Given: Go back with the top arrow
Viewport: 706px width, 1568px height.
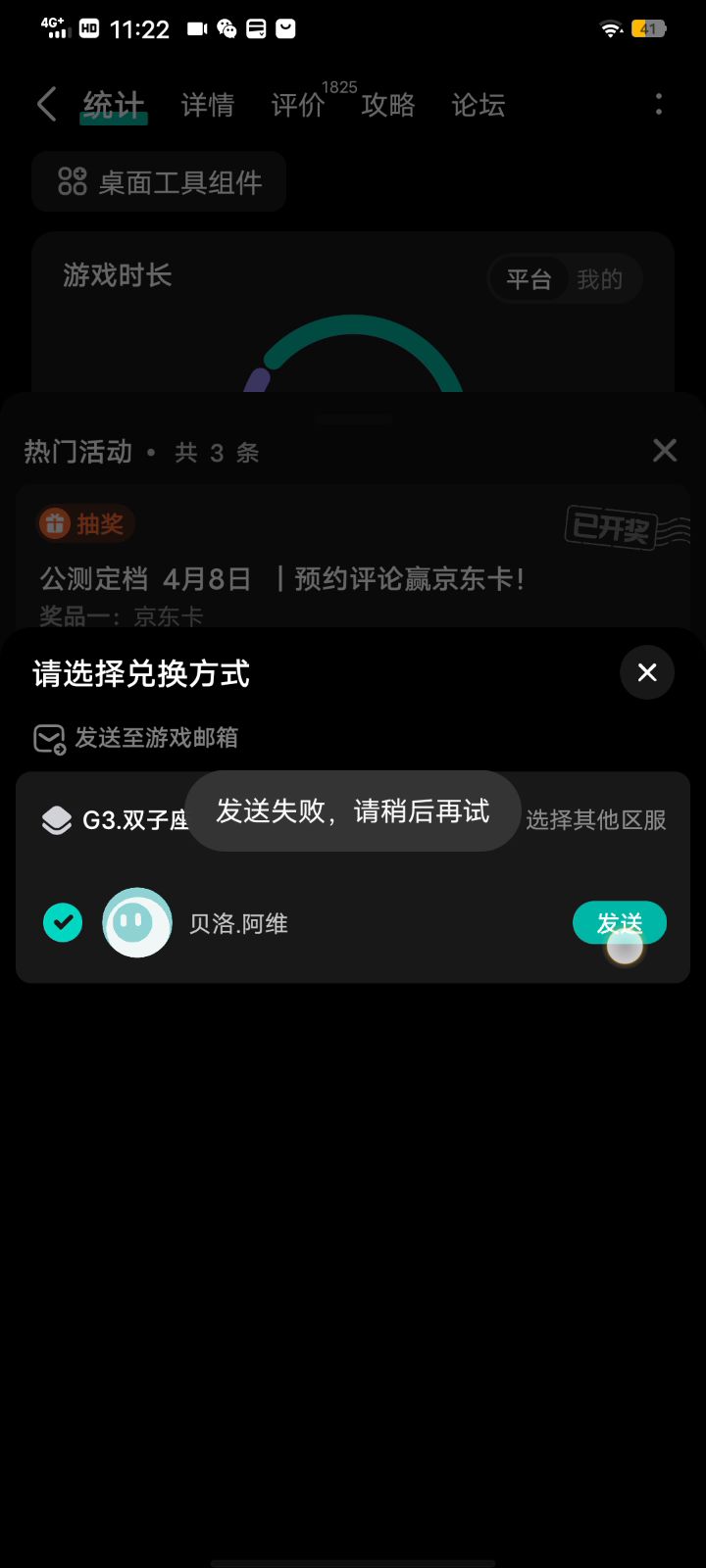Looking at the screenshot, I should click(x=46, y=104).
